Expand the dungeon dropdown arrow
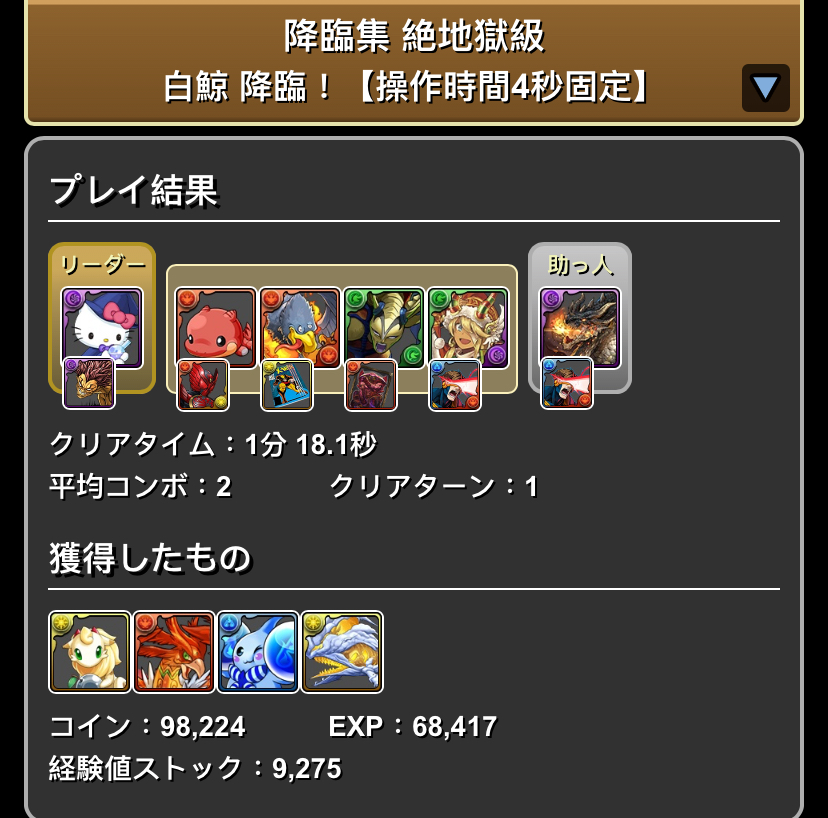This screenshot has width=828, height=818. pyautogui.click(x=765, y=88)
